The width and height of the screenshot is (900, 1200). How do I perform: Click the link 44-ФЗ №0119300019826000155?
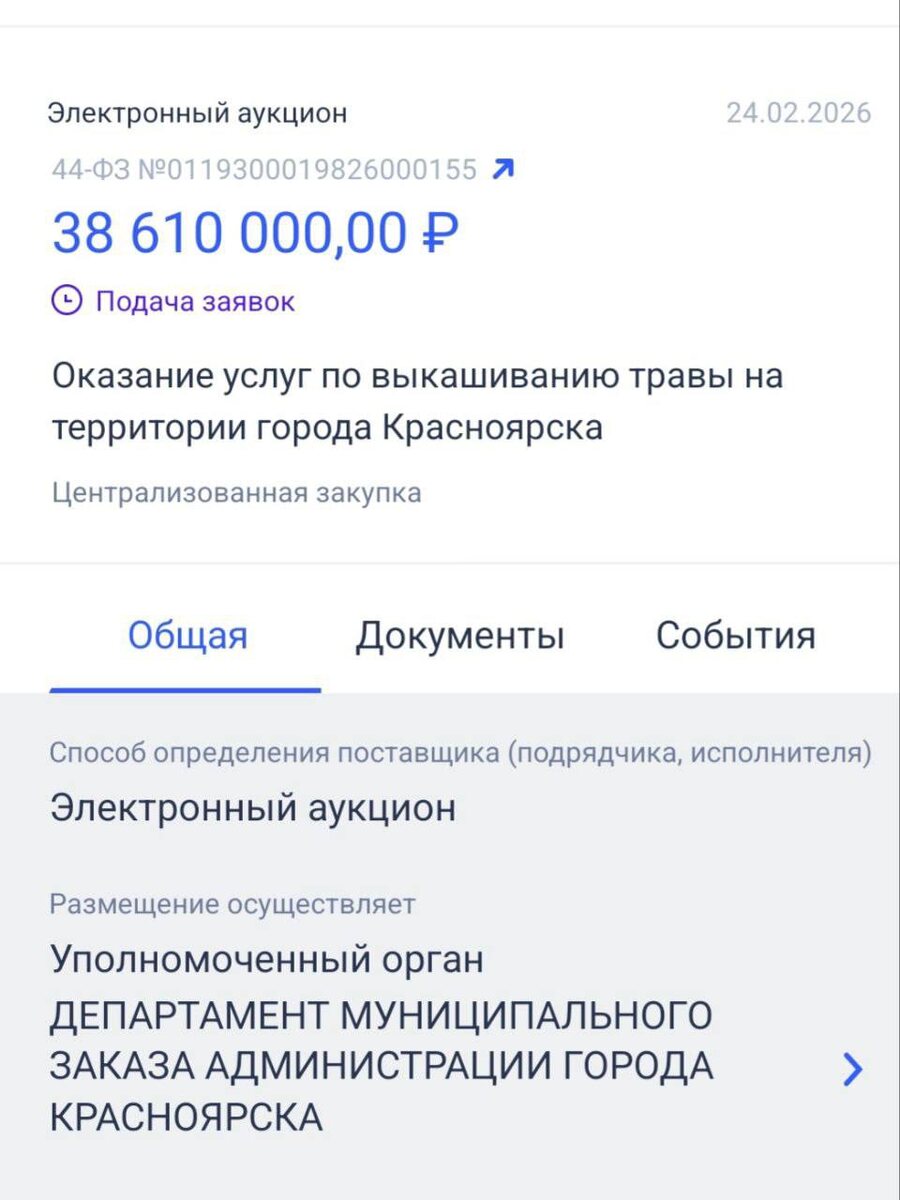pos(262,169)
